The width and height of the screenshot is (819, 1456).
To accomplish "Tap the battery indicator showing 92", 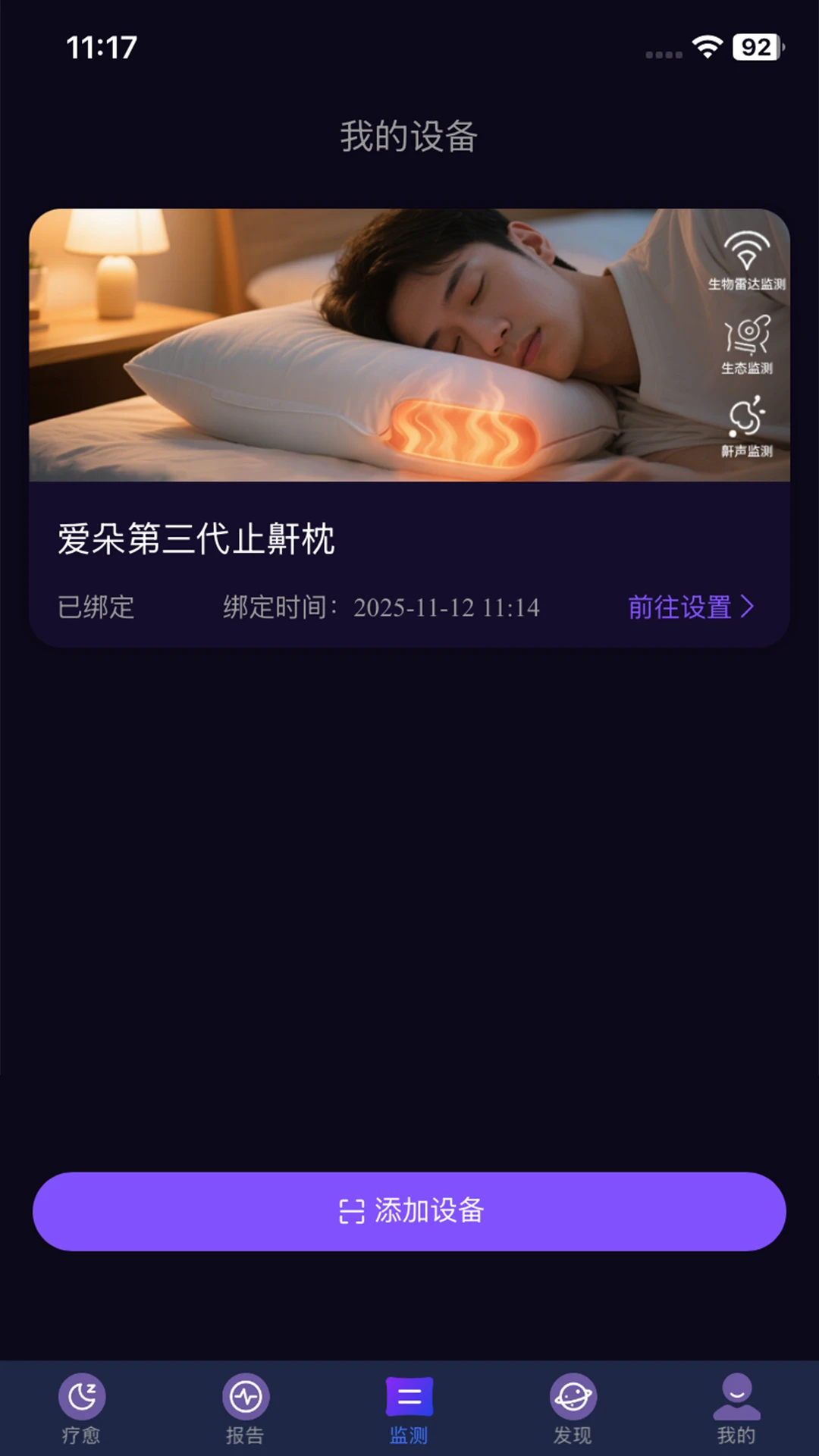I will [756, 47].
